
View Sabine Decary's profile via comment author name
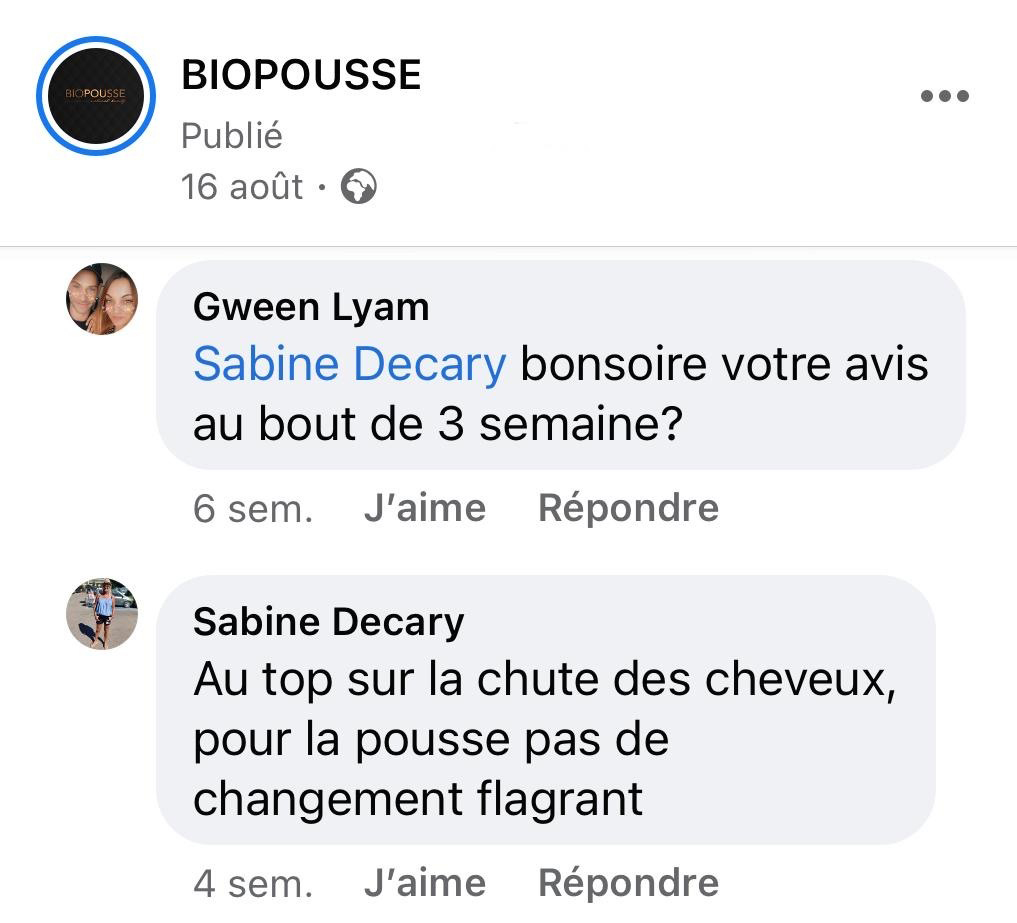(328, 622)
